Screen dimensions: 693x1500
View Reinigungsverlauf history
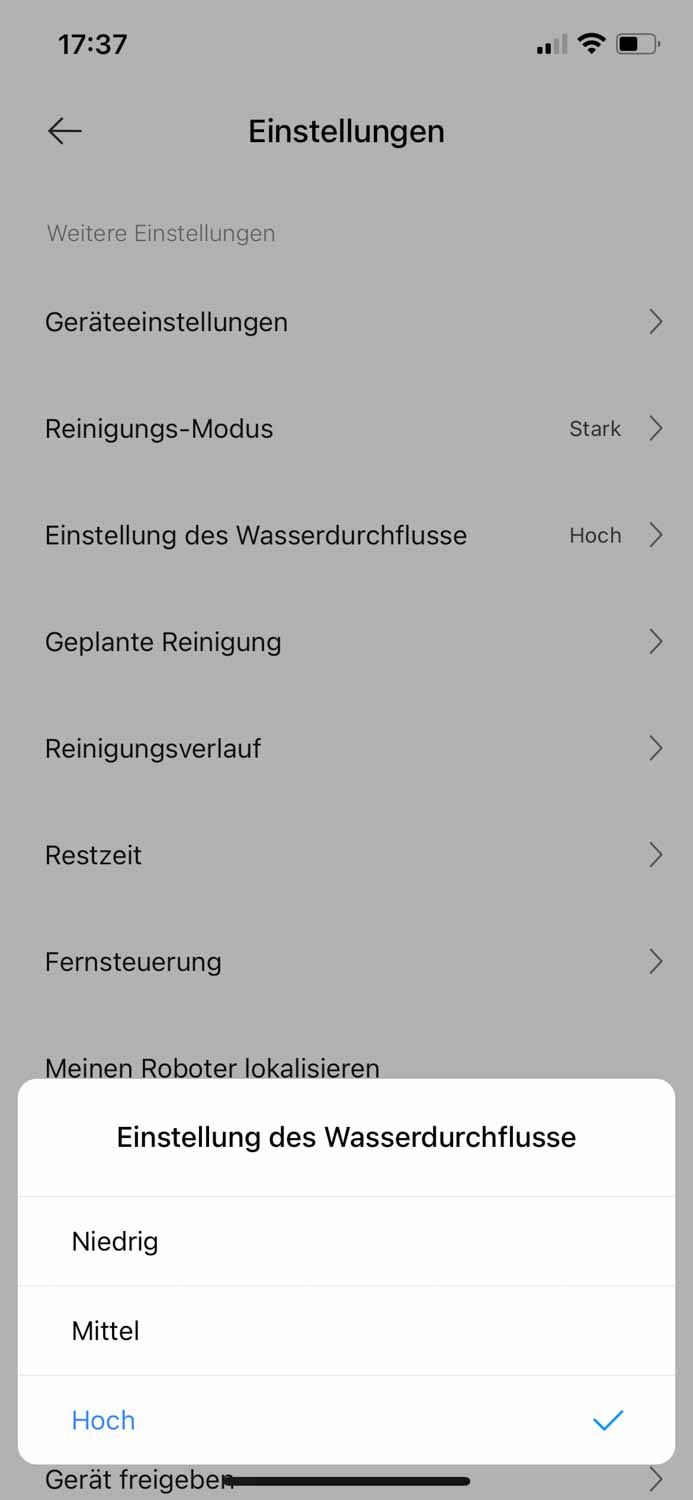(346, 749)
